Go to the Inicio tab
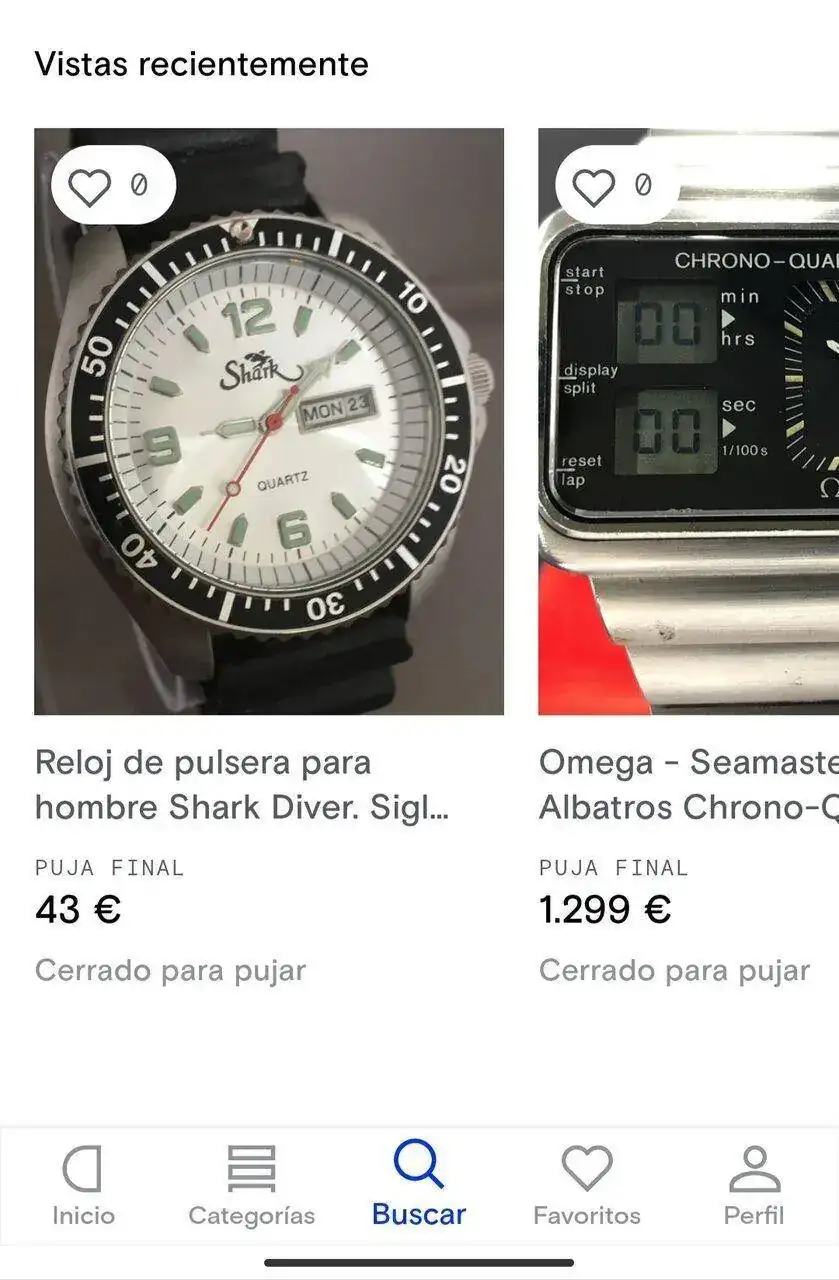Screen dimensions: 839x1280 click(83, 1186)
